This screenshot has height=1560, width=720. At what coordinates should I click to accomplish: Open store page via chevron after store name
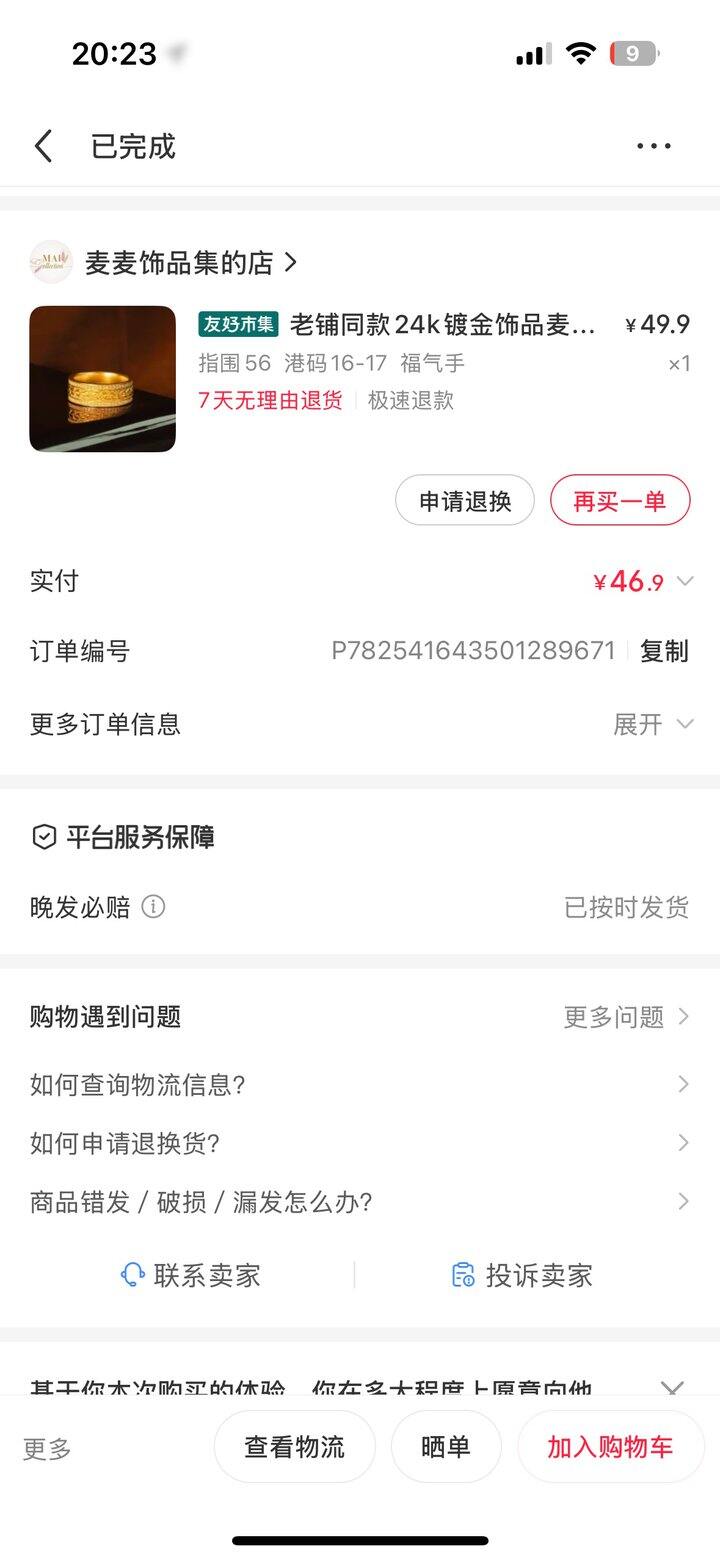click(290, 262)
